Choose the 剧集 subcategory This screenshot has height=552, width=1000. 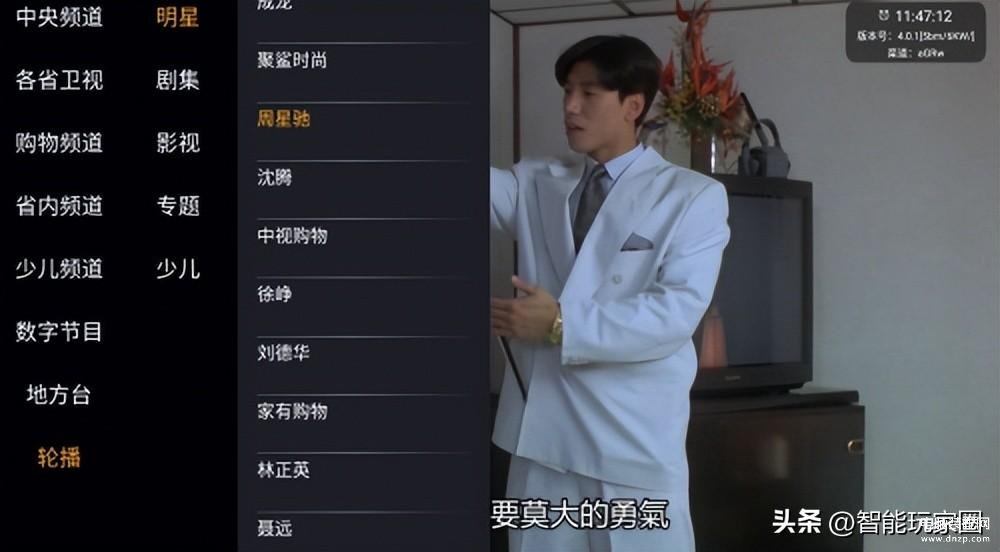point(178,80)
